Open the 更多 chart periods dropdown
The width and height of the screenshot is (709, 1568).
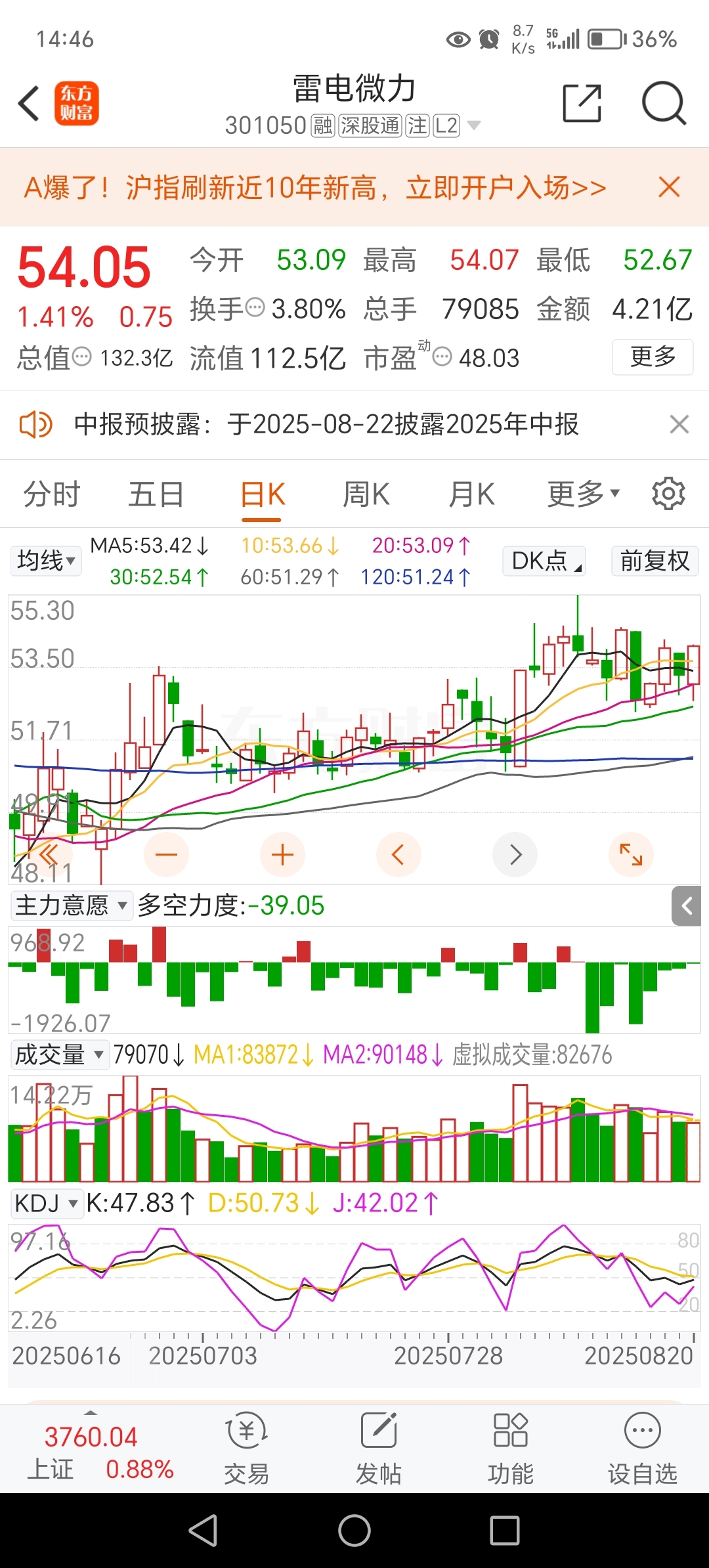pyautogui.click(x=584, y=494)
